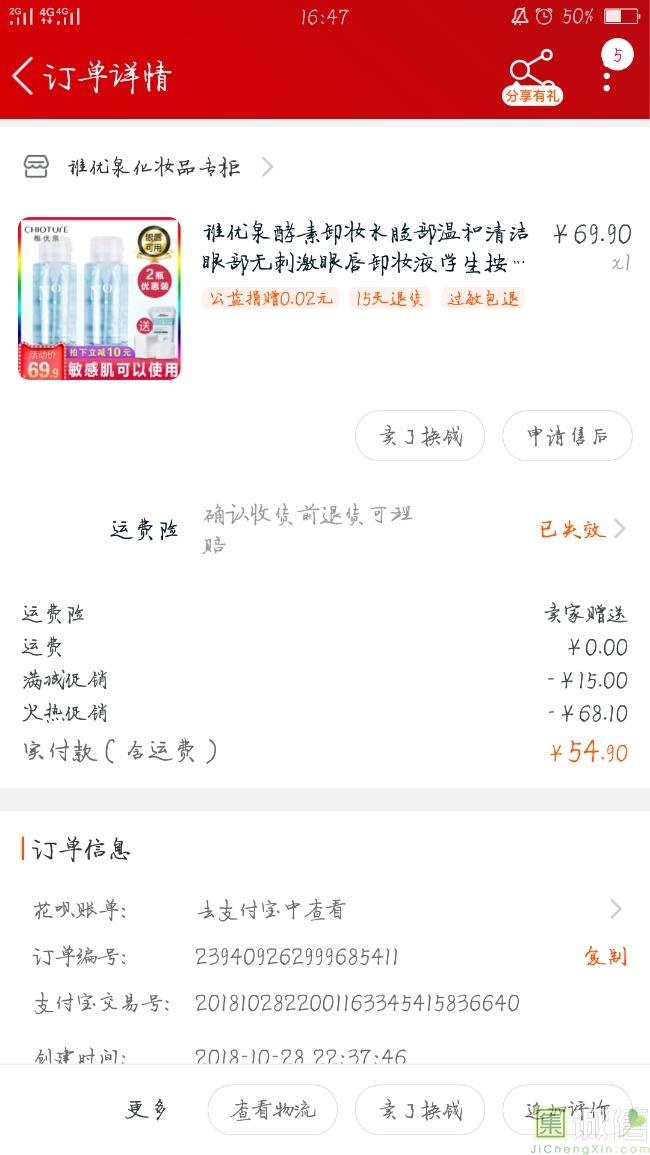Go back from 订单详情 page
This screenshot has width=650, height=1155.
pos(24,76)
